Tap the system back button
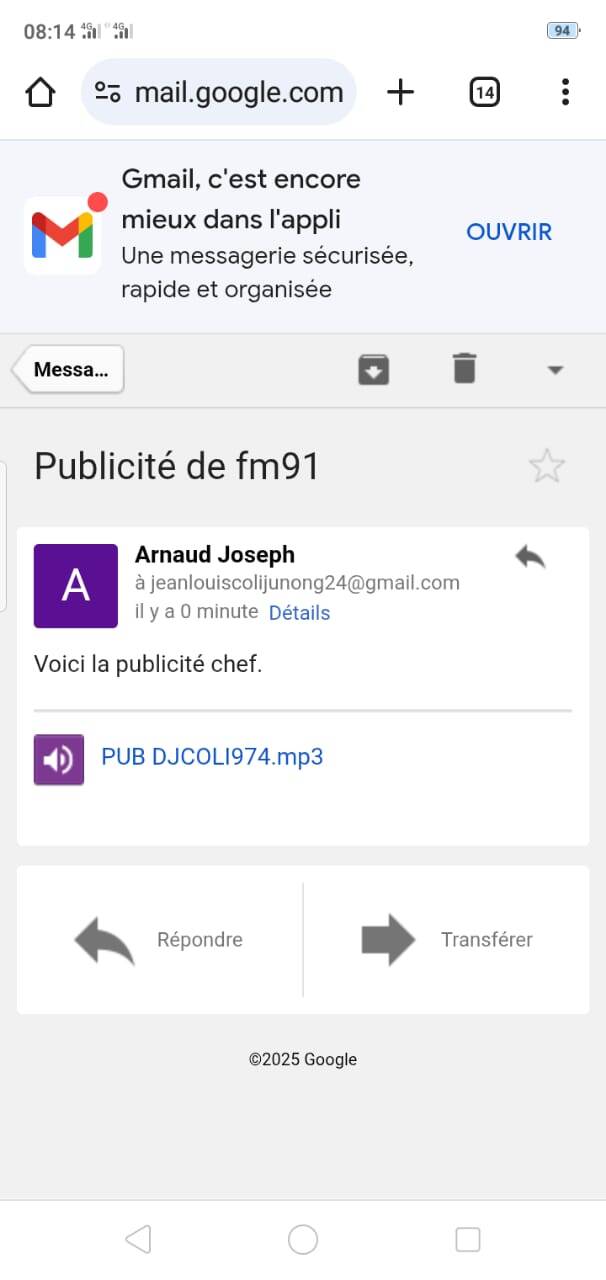 click(x=138, y=1240)
